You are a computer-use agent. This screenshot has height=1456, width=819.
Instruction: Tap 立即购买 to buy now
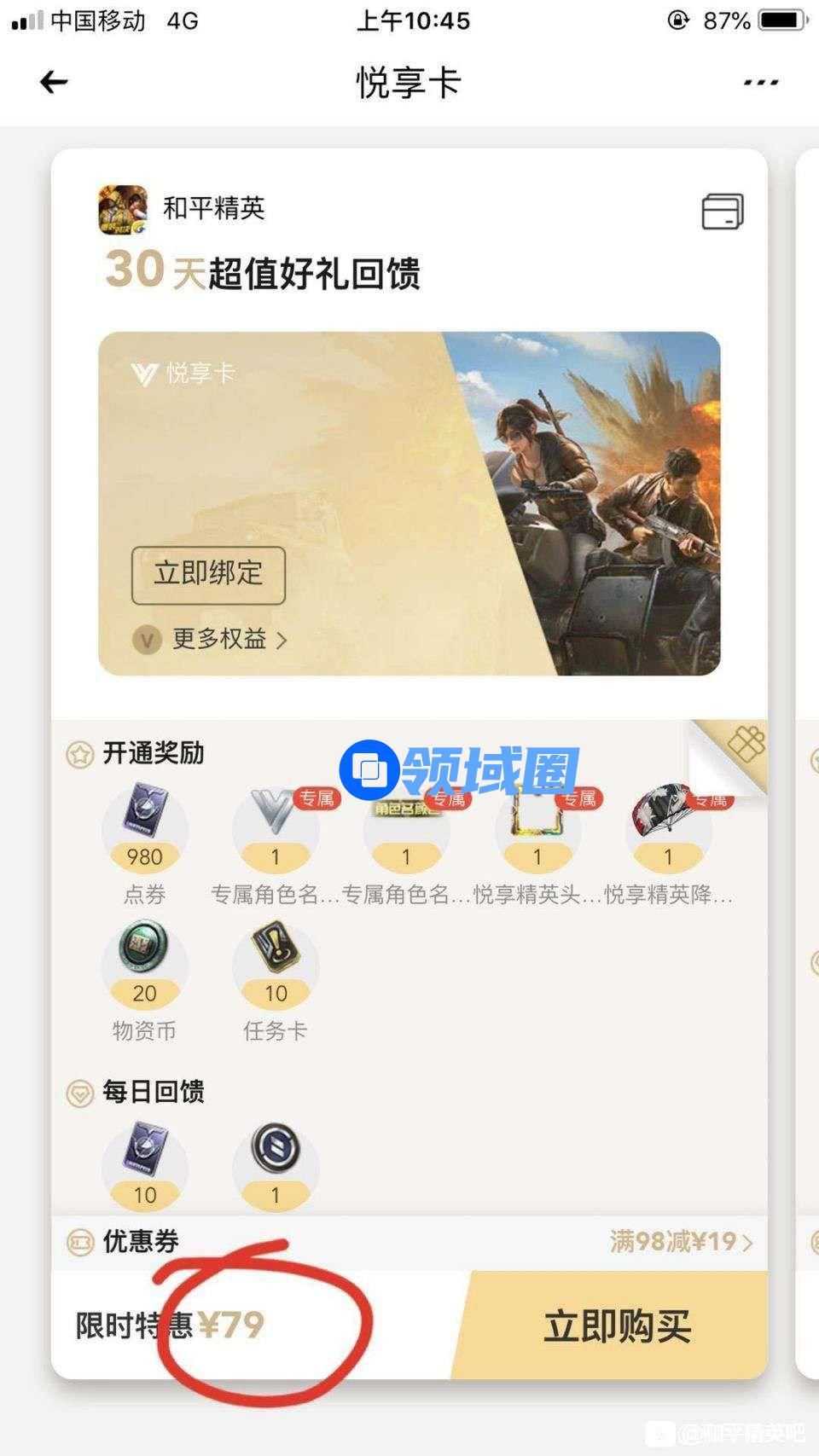point(616,1325)
